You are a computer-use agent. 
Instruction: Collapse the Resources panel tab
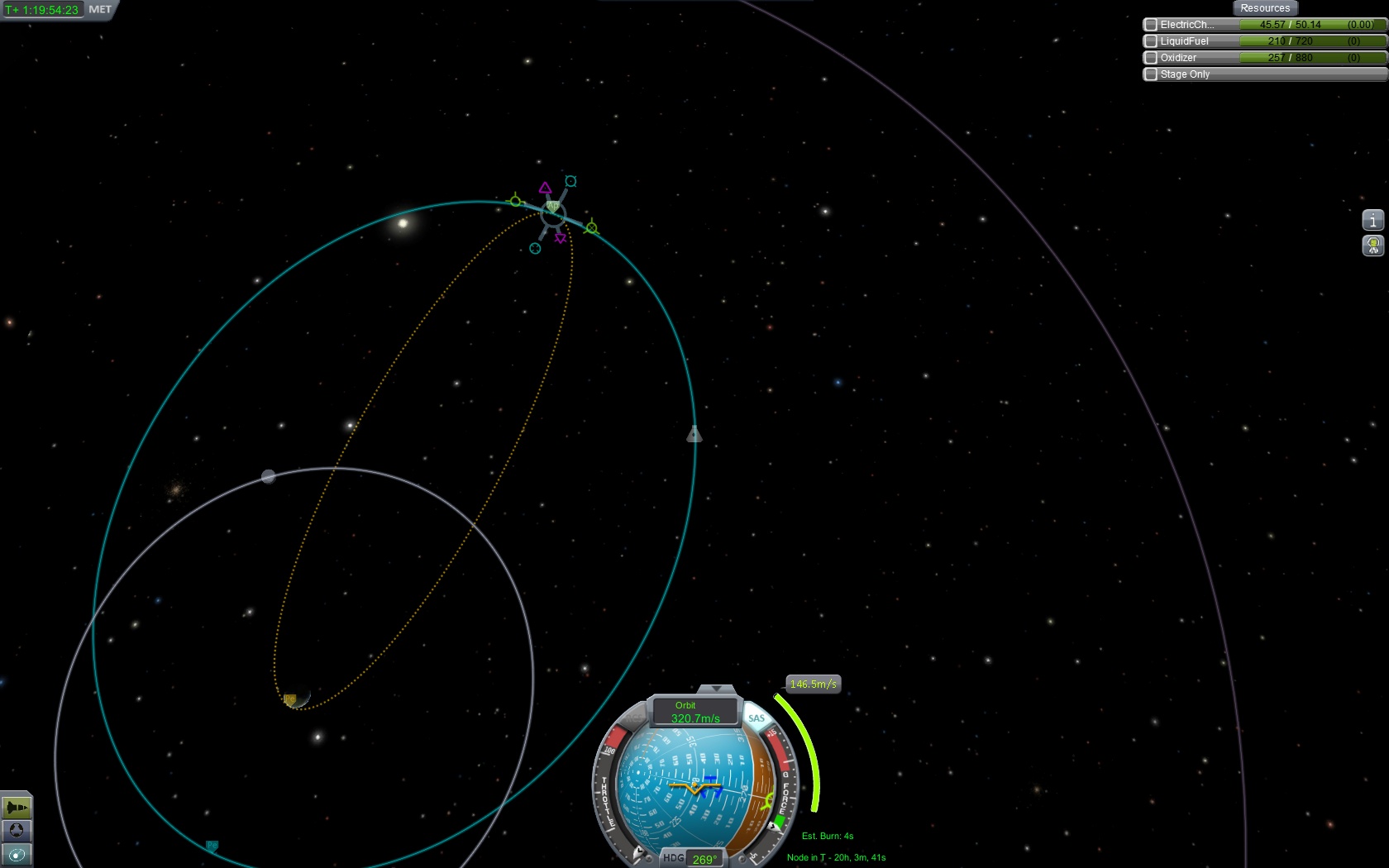(1264, 8)
